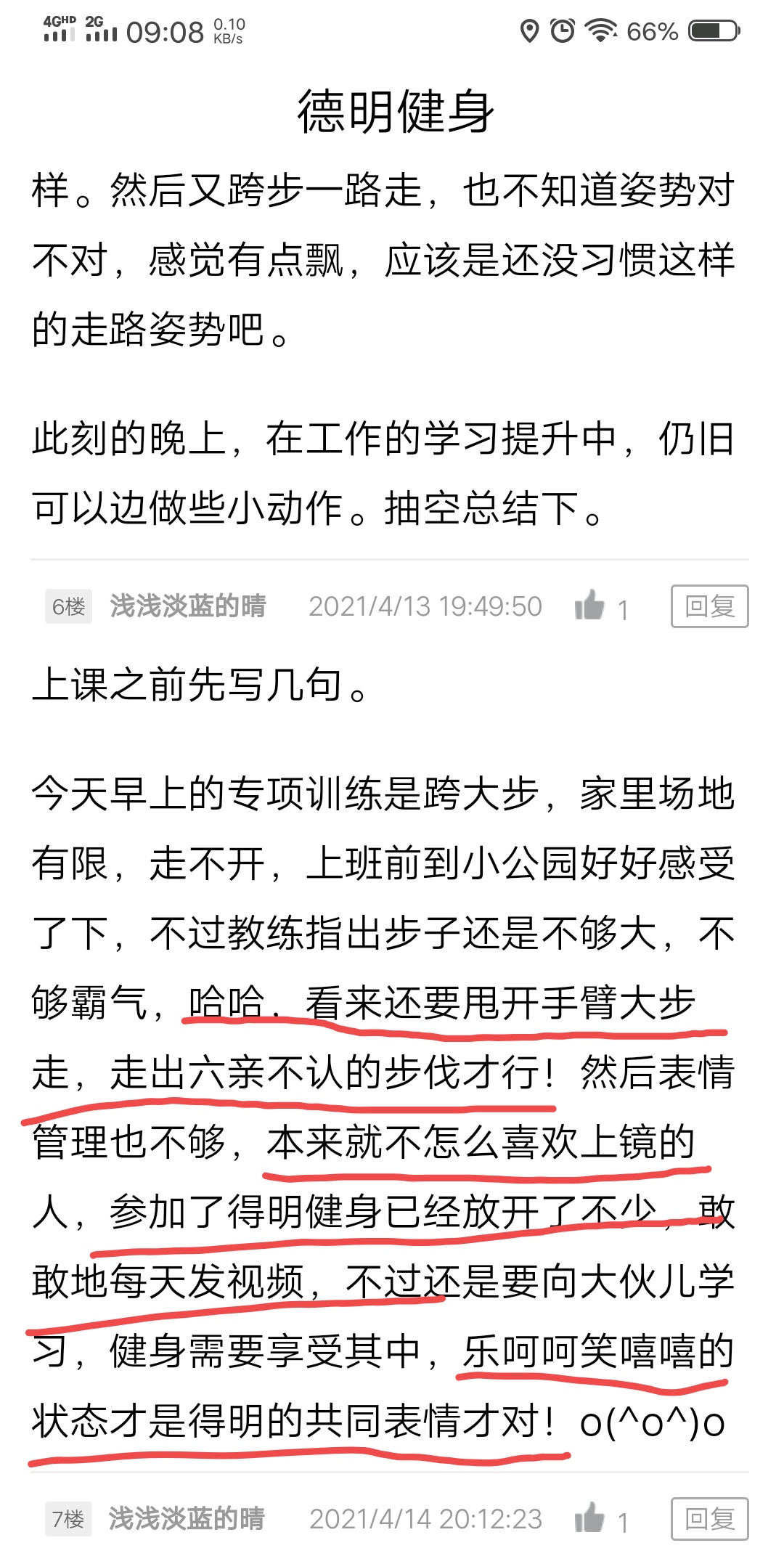This screenshot has height=1564, width=784.
Task: Reply to the 6楼 post
Action: [709, 606]
